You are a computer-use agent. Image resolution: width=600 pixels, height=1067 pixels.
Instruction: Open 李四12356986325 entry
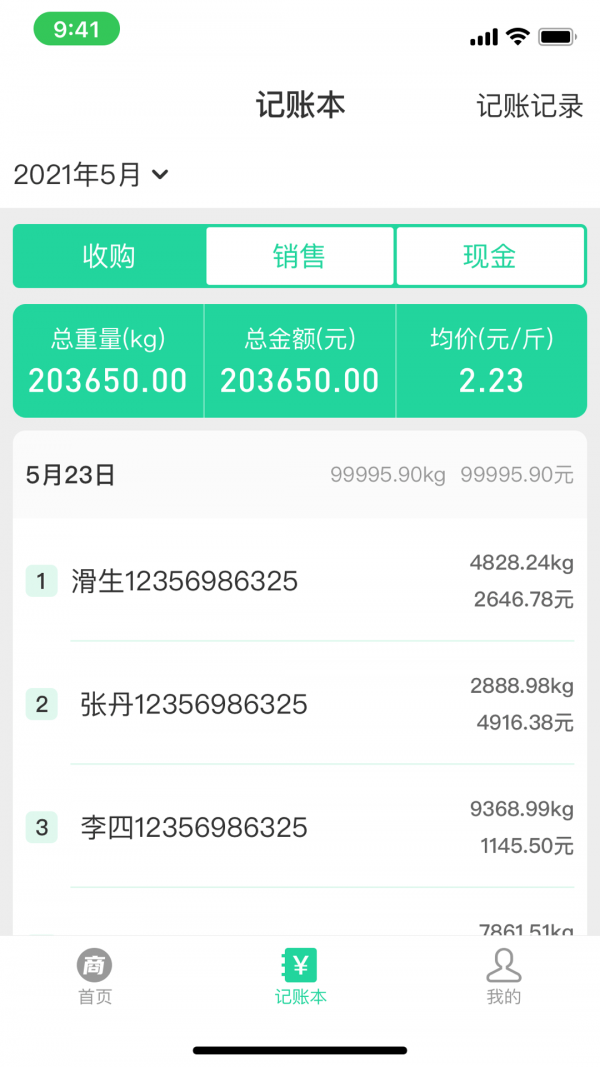[x=300, y=827]
